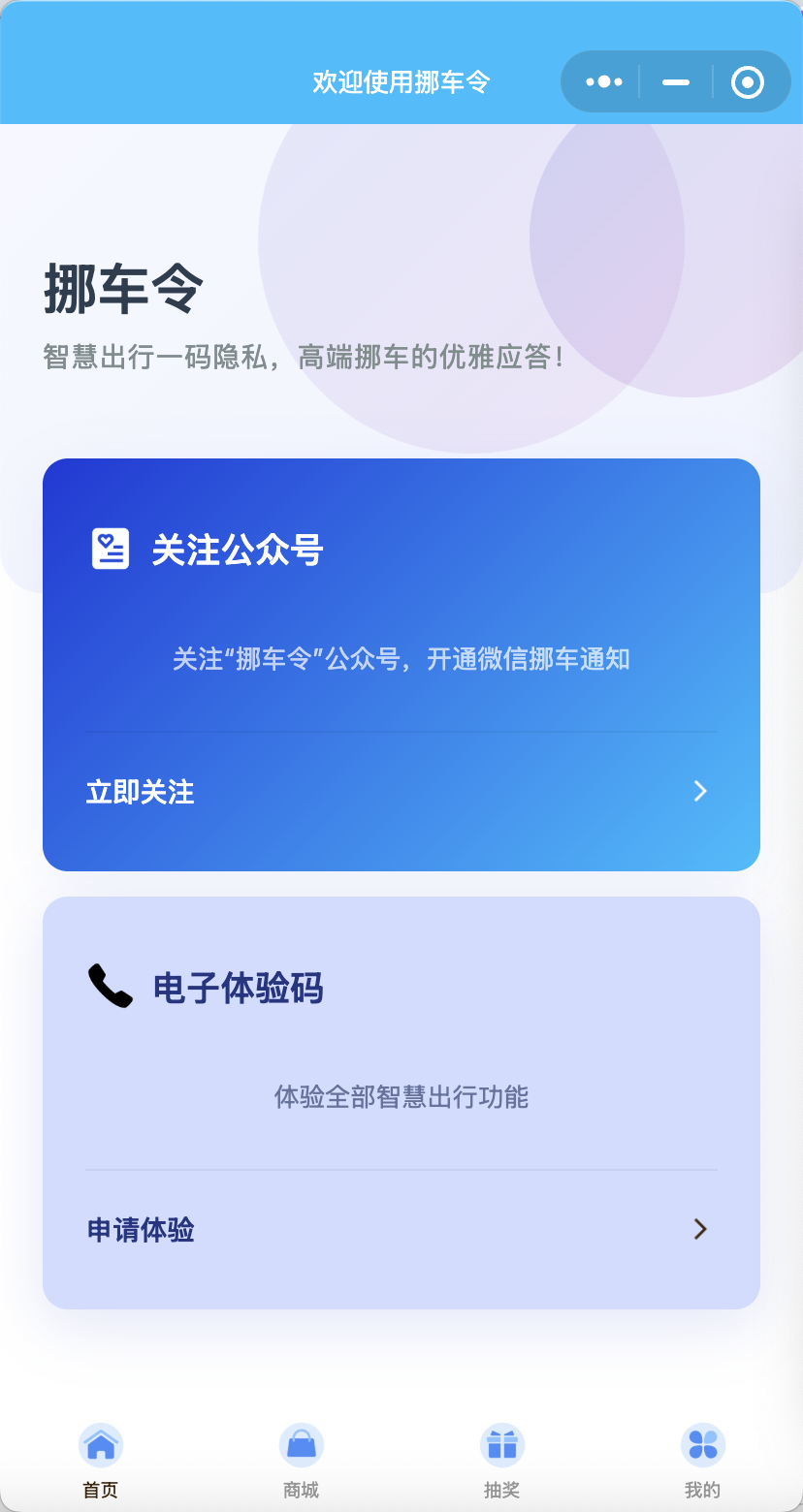Switch to the 首页 tab
Image resolution: width=803 pixels, height=1512 pixels.
[x=101, y=1461]
